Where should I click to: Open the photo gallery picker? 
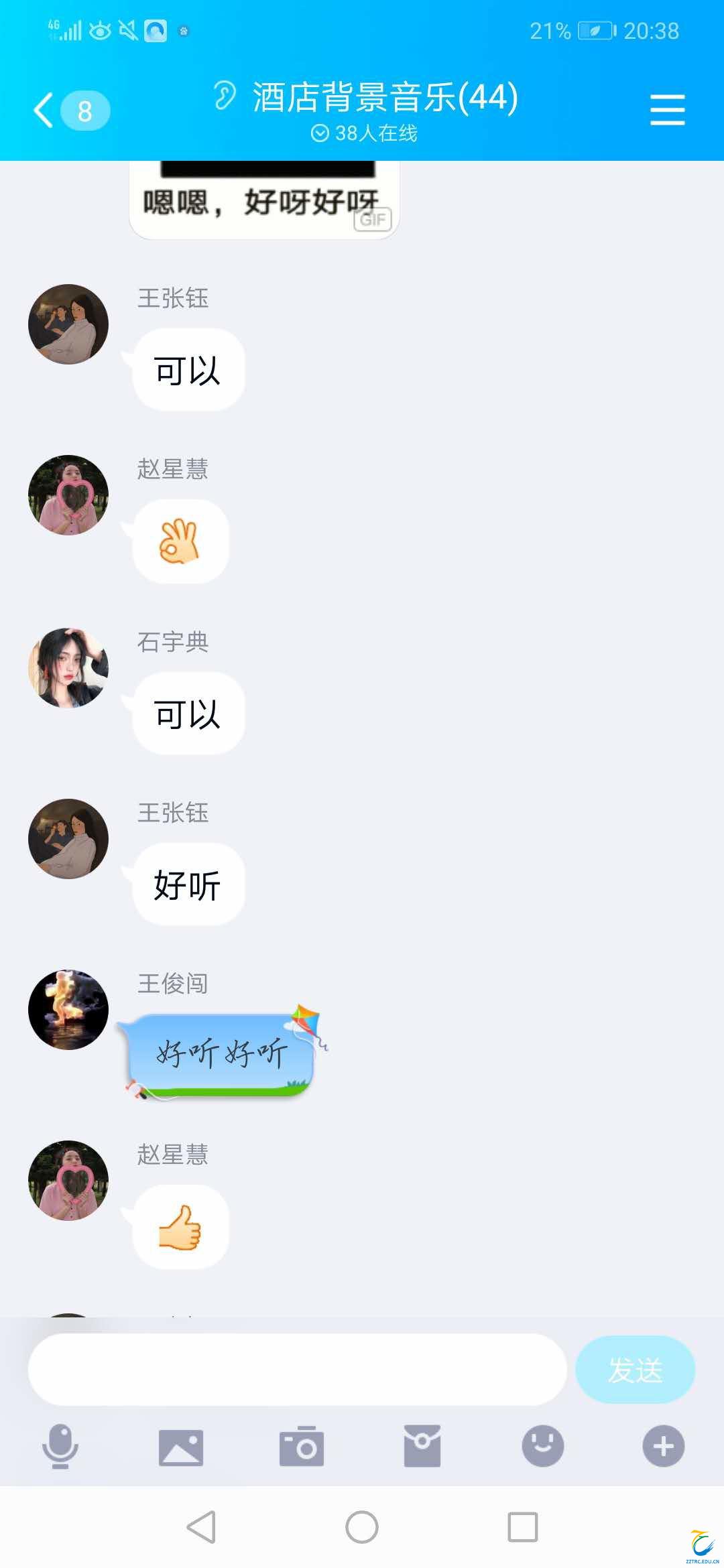click(181, 1446)
